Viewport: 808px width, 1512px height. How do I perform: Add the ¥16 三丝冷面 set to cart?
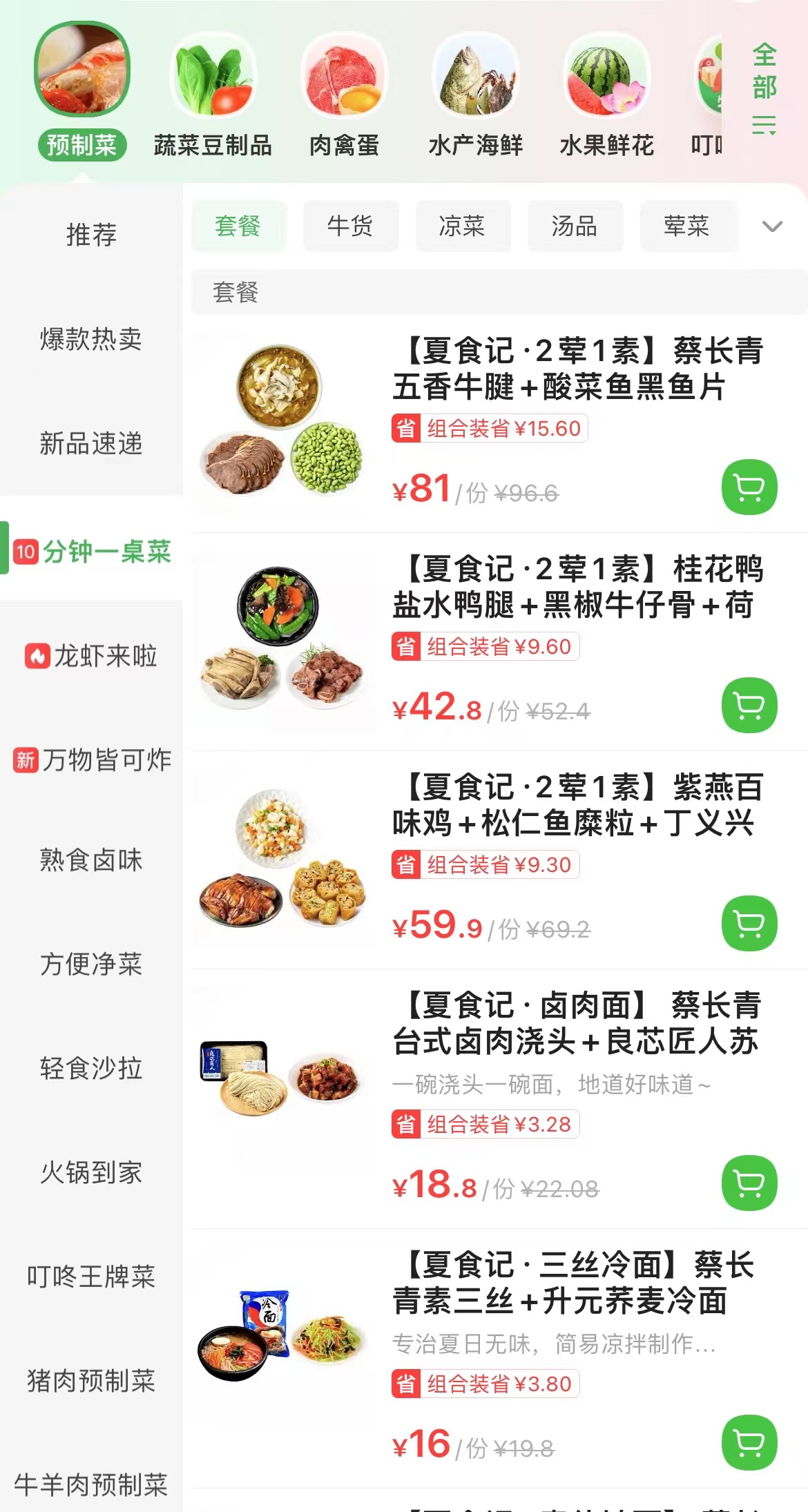tap(749, 1443)
